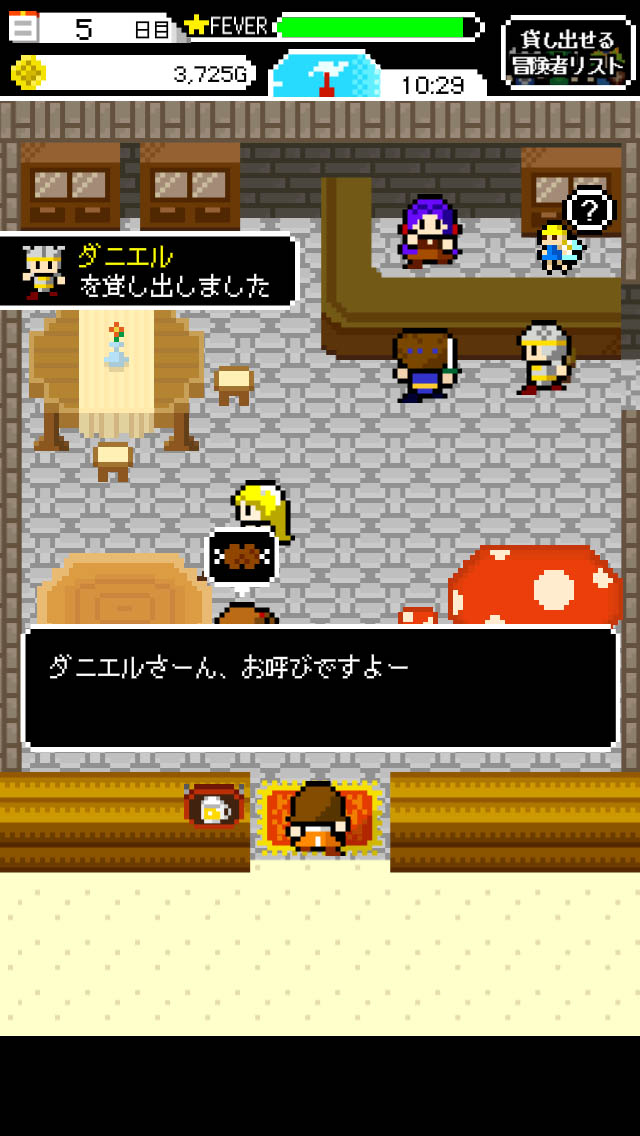Tap the fairy with question mark bubble

[555, 245]
